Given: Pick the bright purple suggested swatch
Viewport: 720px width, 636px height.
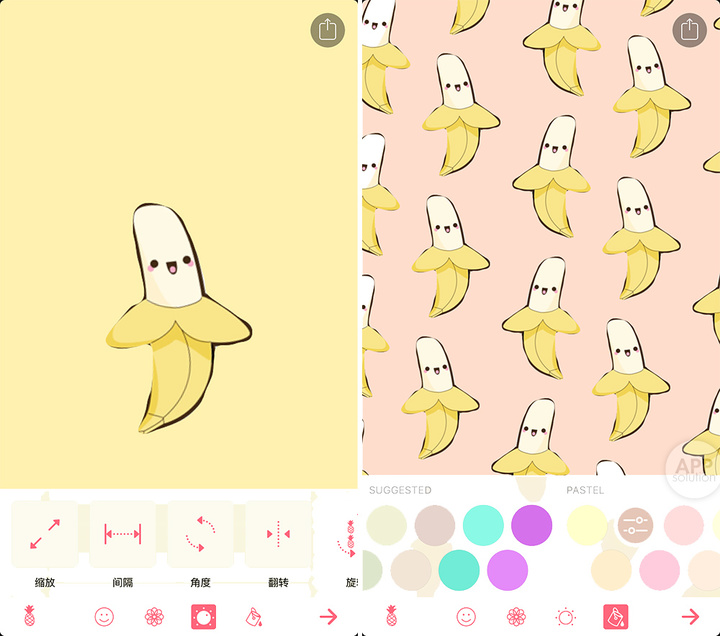Looking at the screenshot, I should click(x=531, y=525).
